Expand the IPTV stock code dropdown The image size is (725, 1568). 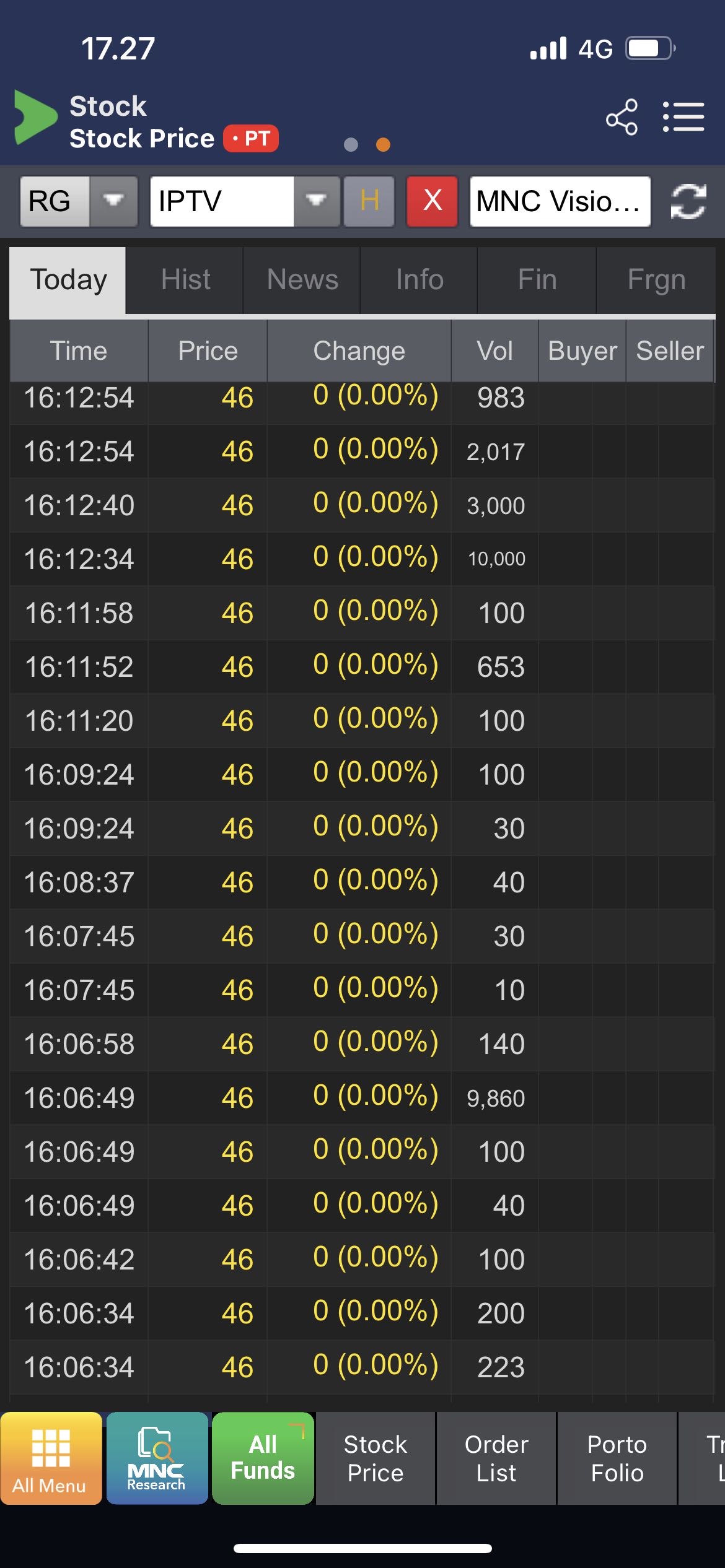point(316,201)
